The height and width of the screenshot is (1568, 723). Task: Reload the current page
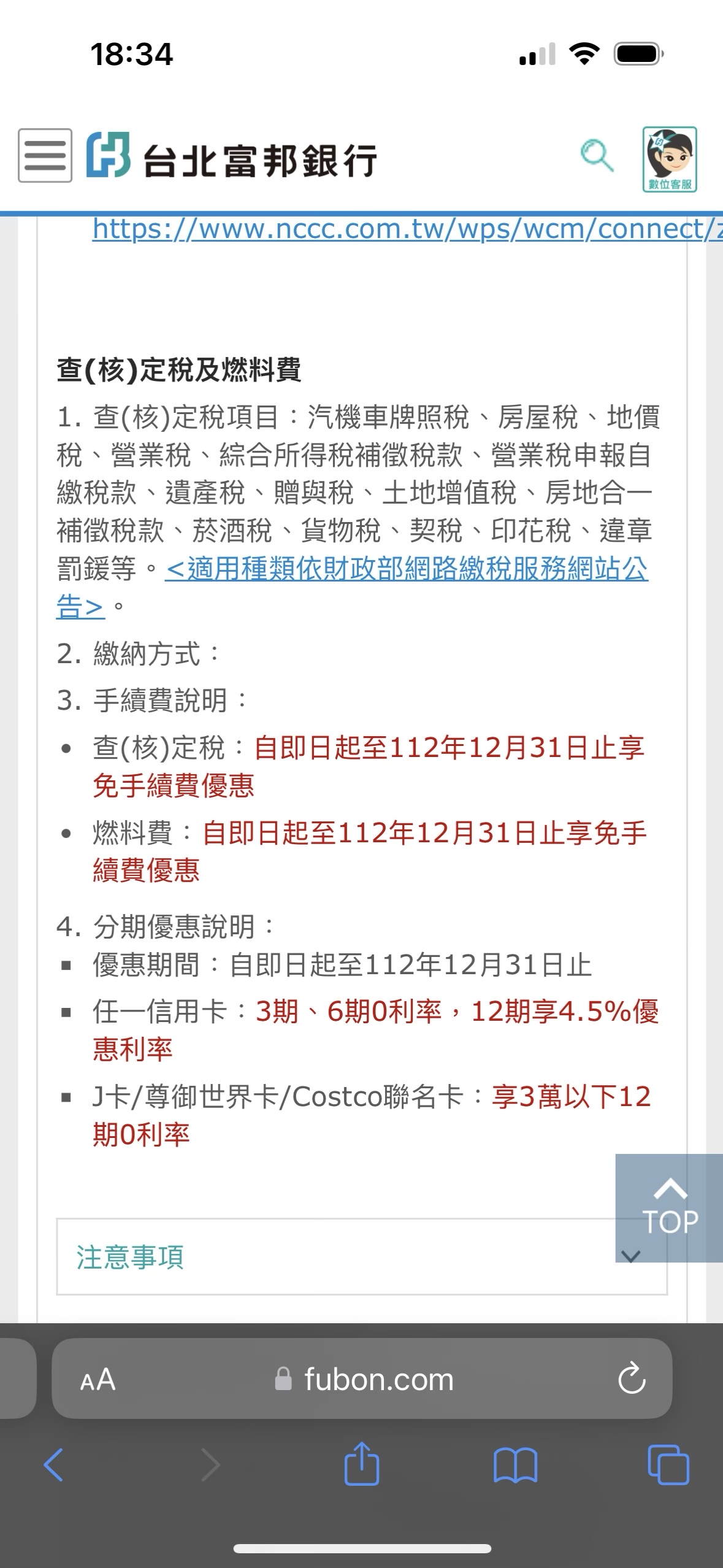pos(632,1379)
